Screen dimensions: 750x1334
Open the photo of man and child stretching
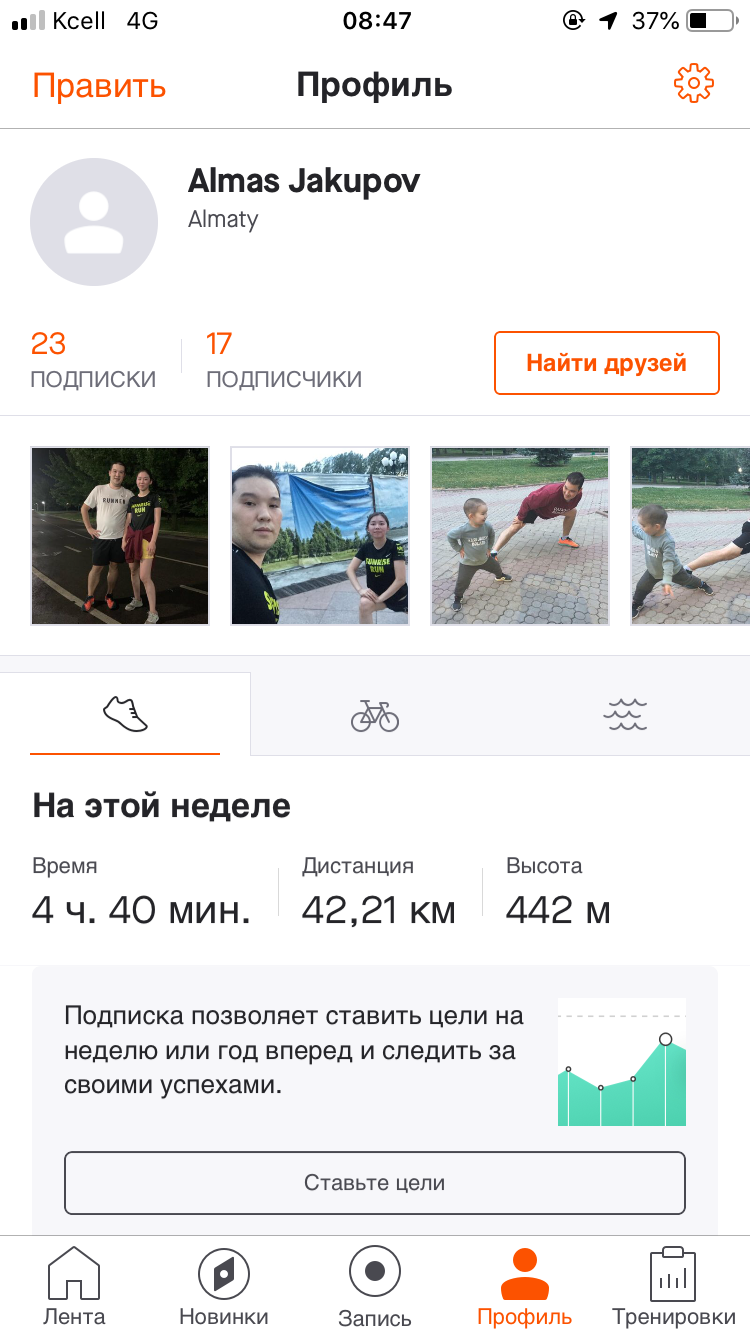(520, 536)
